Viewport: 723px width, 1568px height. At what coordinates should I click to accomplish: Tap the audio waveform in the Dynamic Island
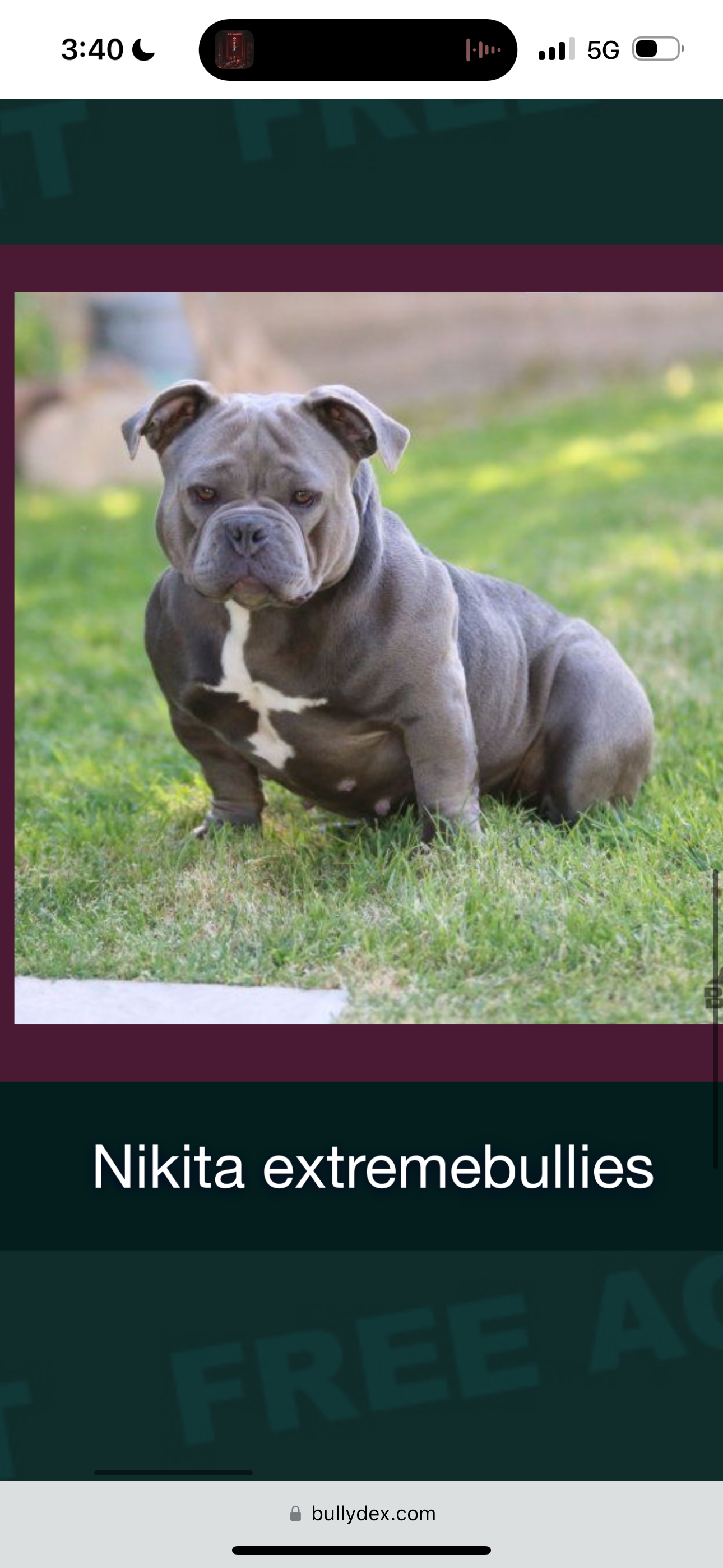click(484, 49)
